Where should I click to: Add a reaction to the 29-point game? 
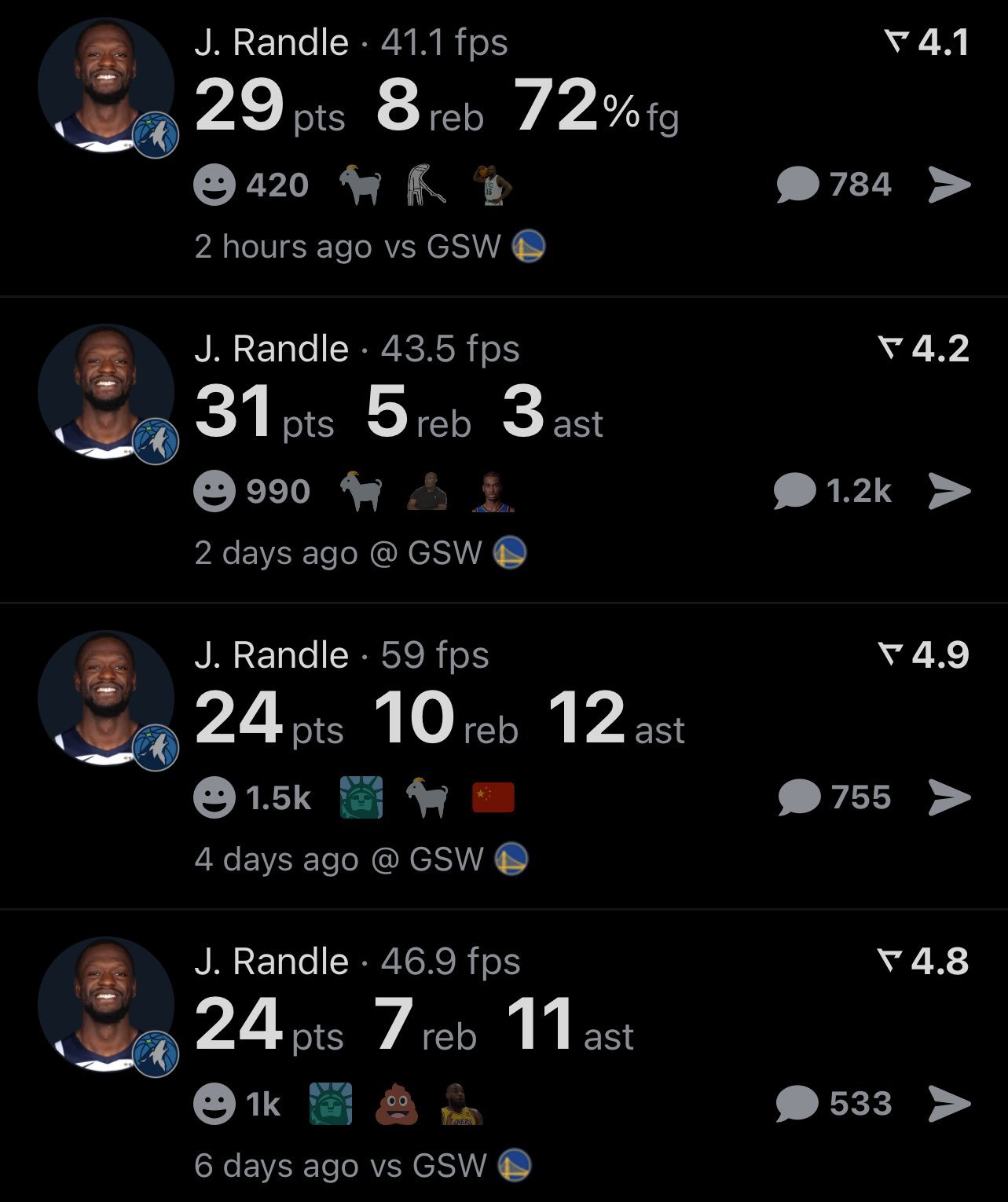(214, 185)
